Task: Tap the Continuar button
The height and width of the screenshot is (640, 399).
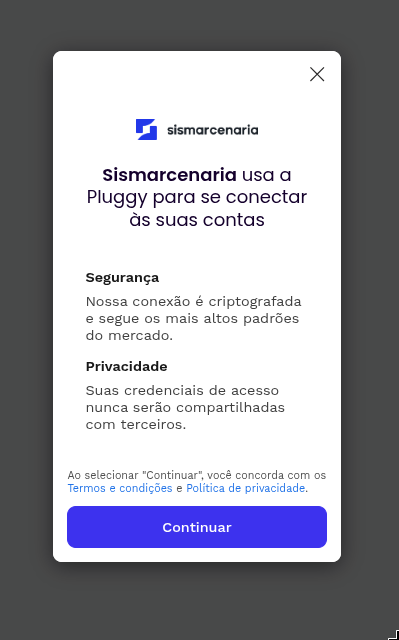Action: [x=197, y=527]
